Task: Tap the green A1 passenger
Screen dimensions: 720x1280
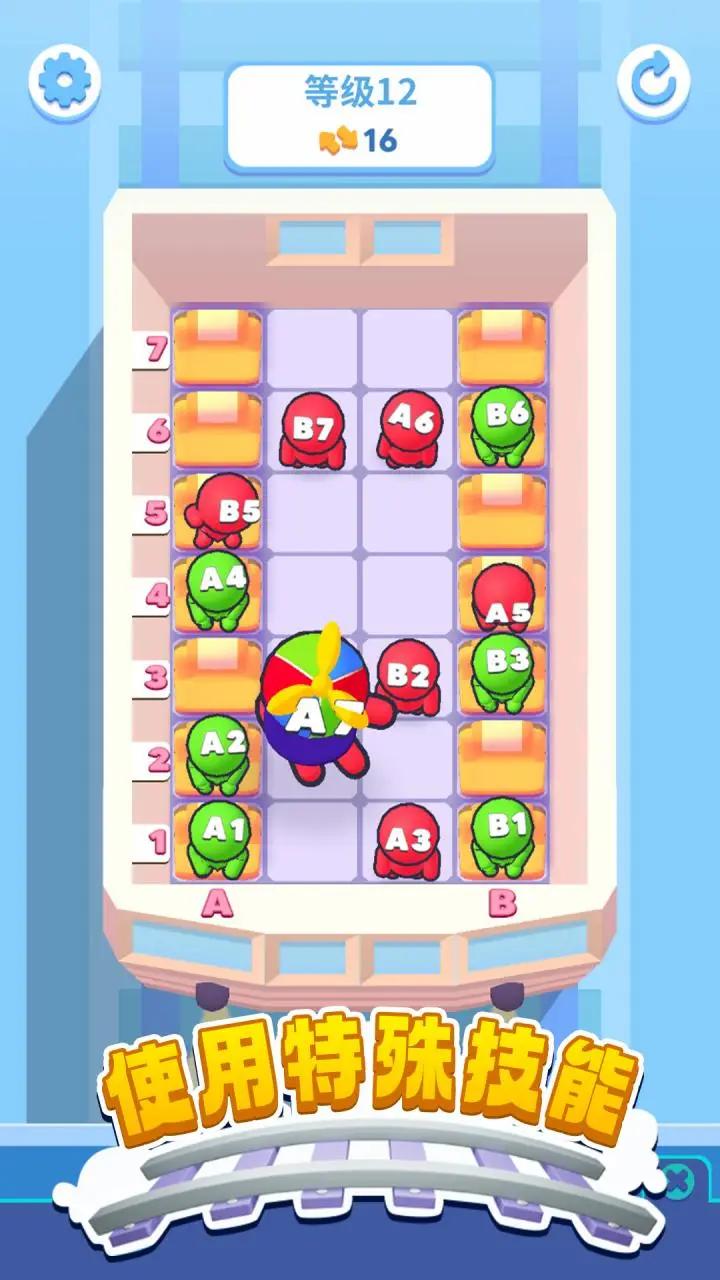Action: click(218, 836)
